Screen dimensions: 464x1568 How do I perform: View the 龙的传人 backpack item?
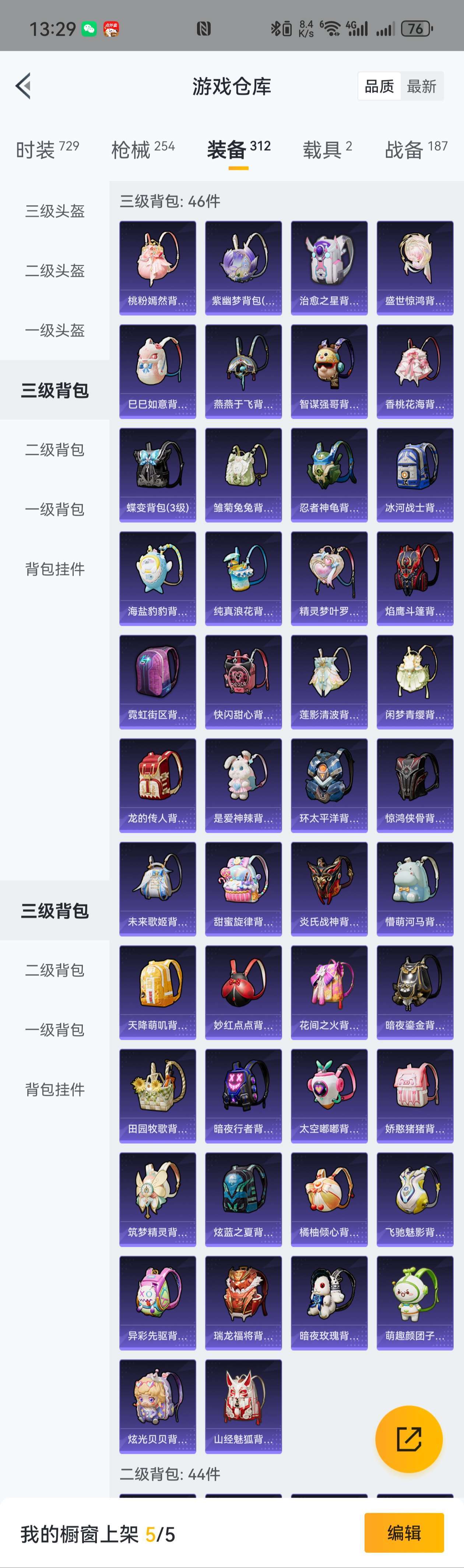click(x=158, y=785)
